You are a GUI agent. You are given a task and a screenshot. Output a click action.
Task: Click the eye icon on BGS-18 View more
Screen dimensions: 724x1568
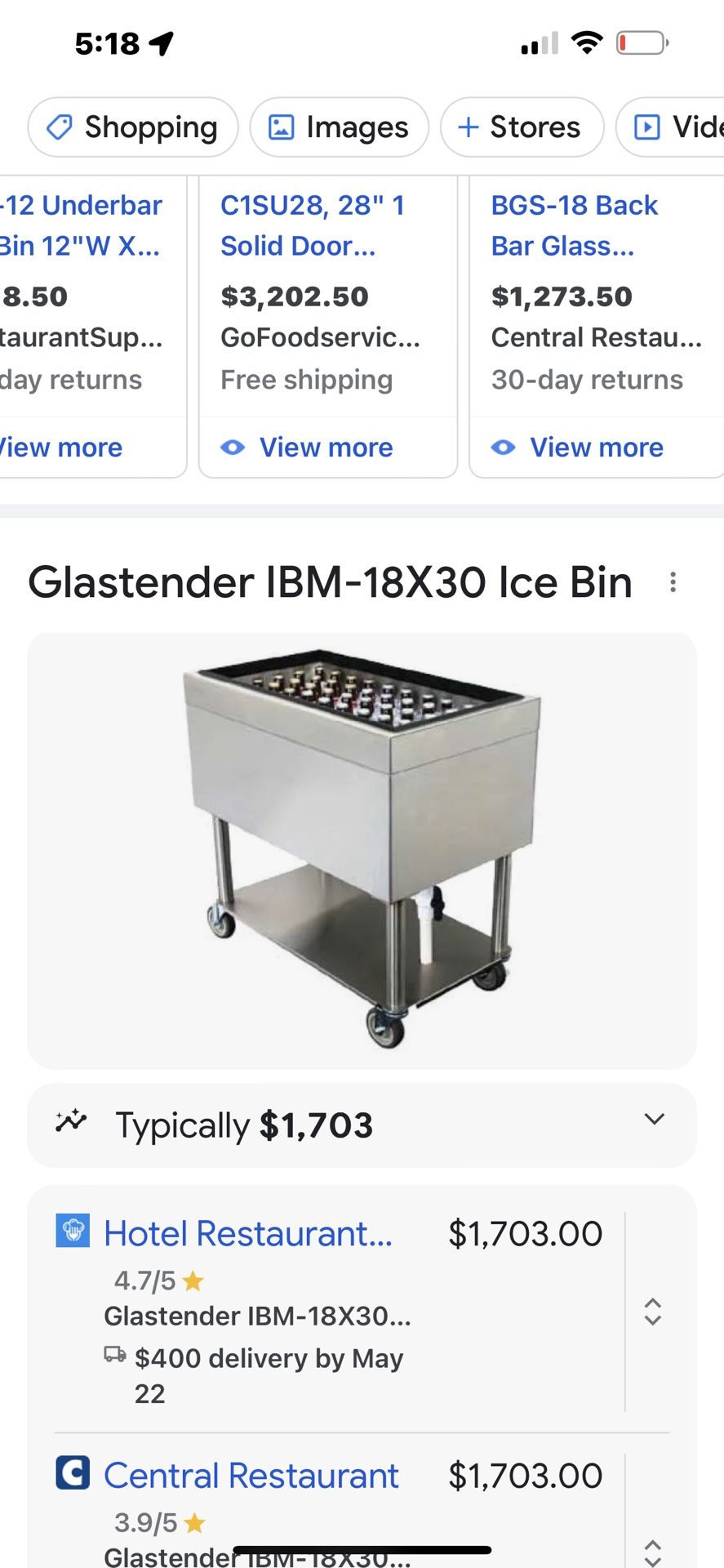[x=503, y=448]
